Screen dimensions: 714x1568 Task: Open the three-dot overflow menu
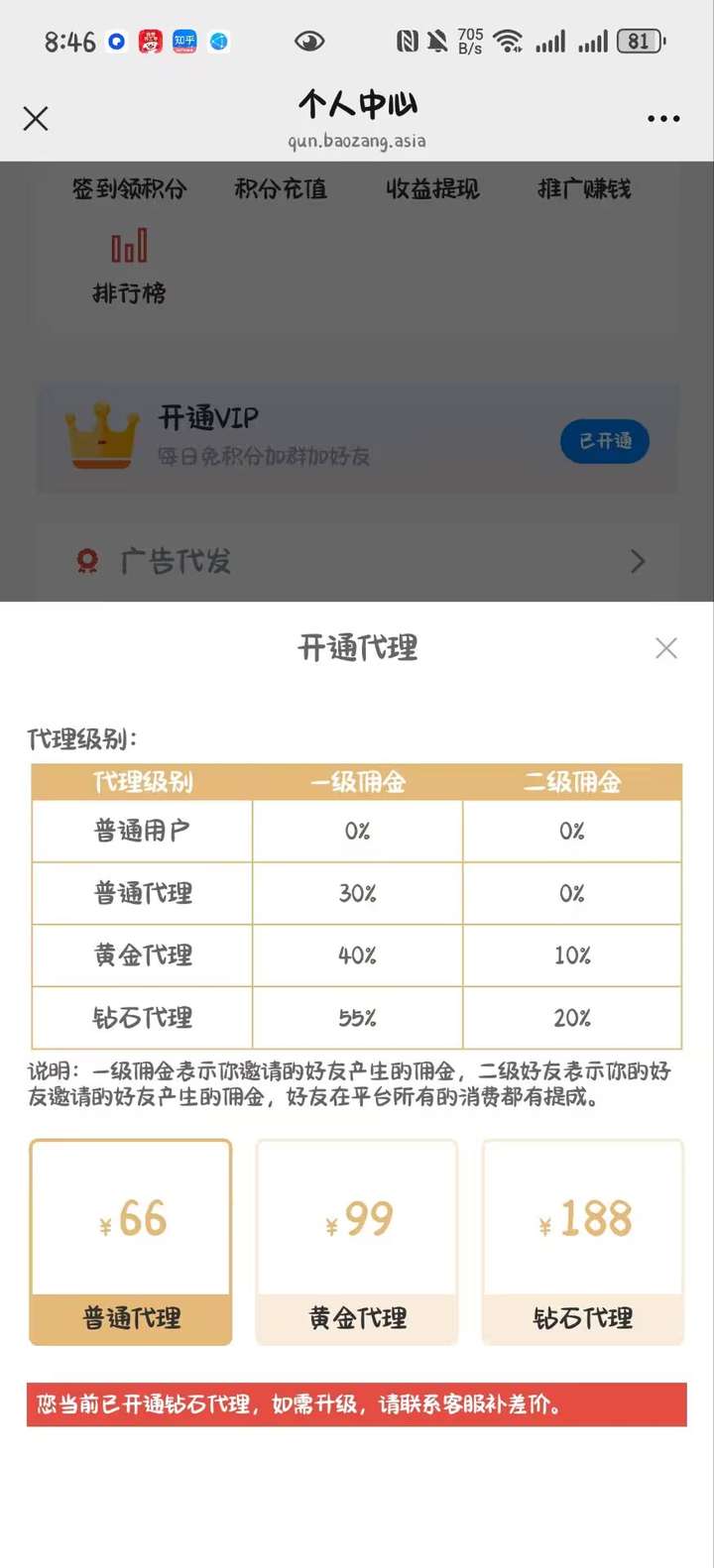(x=663, y=119)
